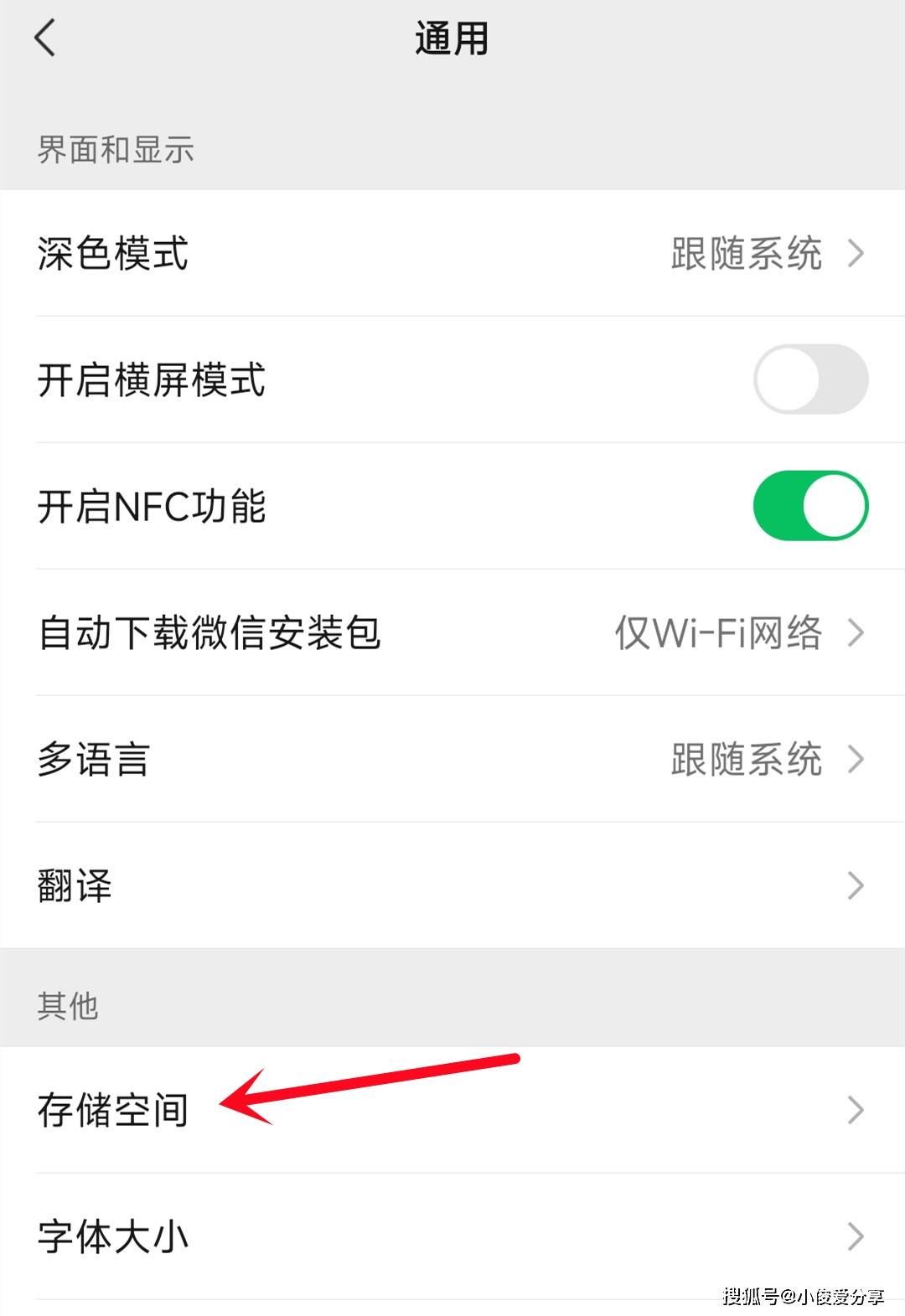Open 自动下载微信安装包 options
Viewport: 905px width, 1316px height.
(452, 632)
